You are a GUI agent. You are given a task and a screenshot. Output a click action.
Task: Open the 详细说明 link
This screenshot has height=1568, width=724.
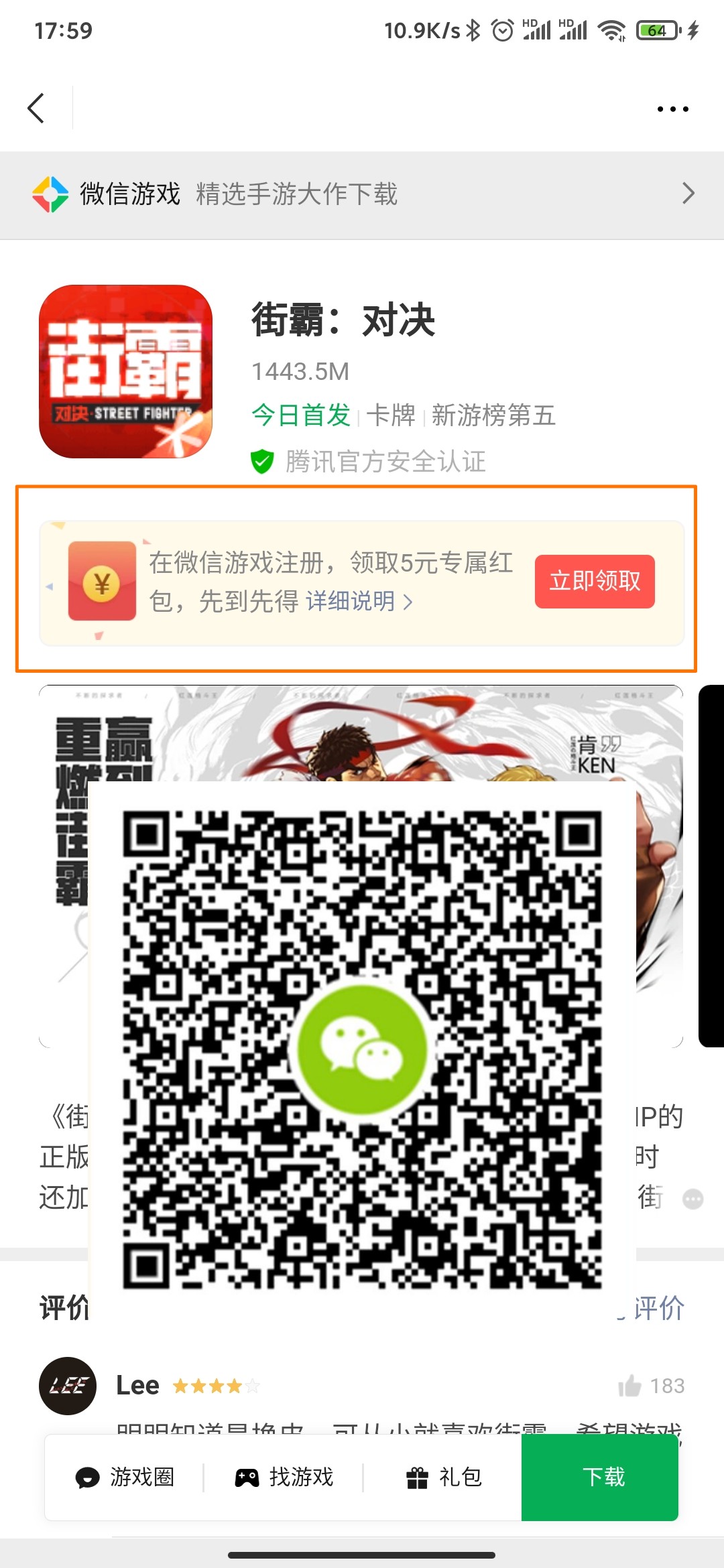(358, 601)
